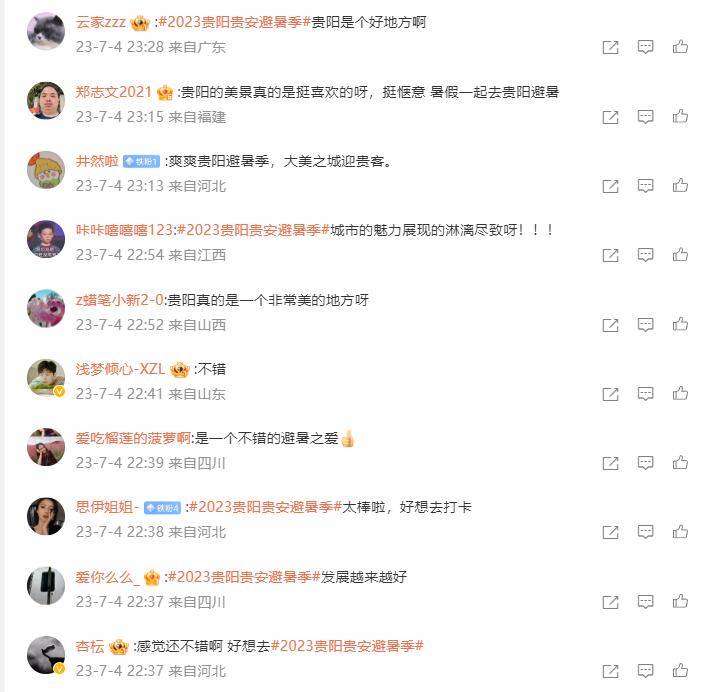Reply to 井然啦's comment
The image size is (710, 692).
646,186
